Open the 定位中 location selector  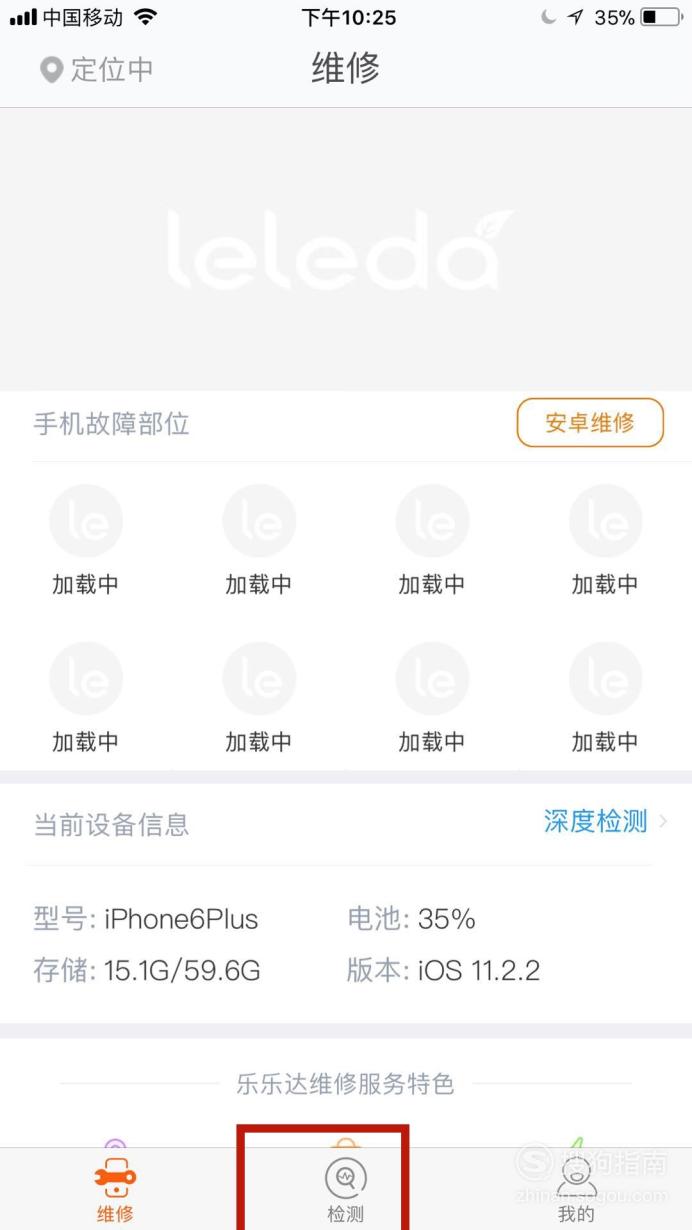point(96,70)
